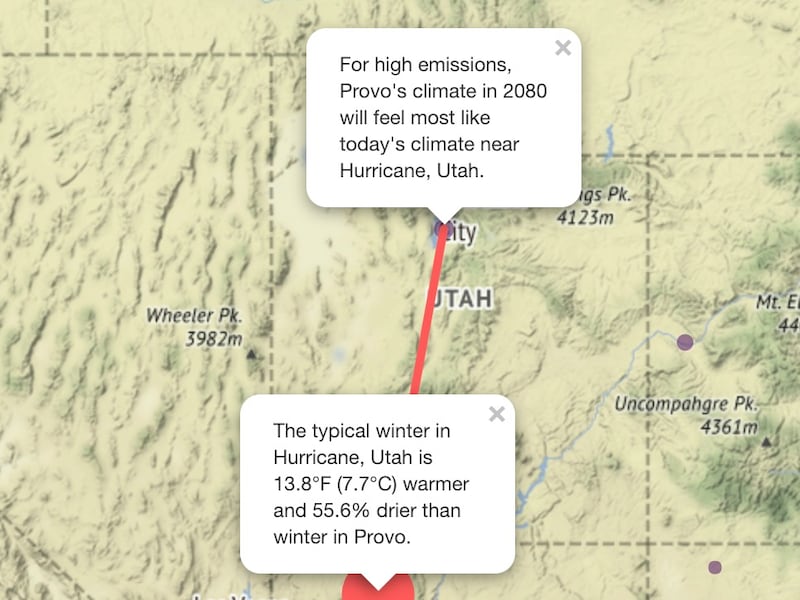
Task: Close the Provo 2080 climate popup
Action: click(x=563, y=47)
